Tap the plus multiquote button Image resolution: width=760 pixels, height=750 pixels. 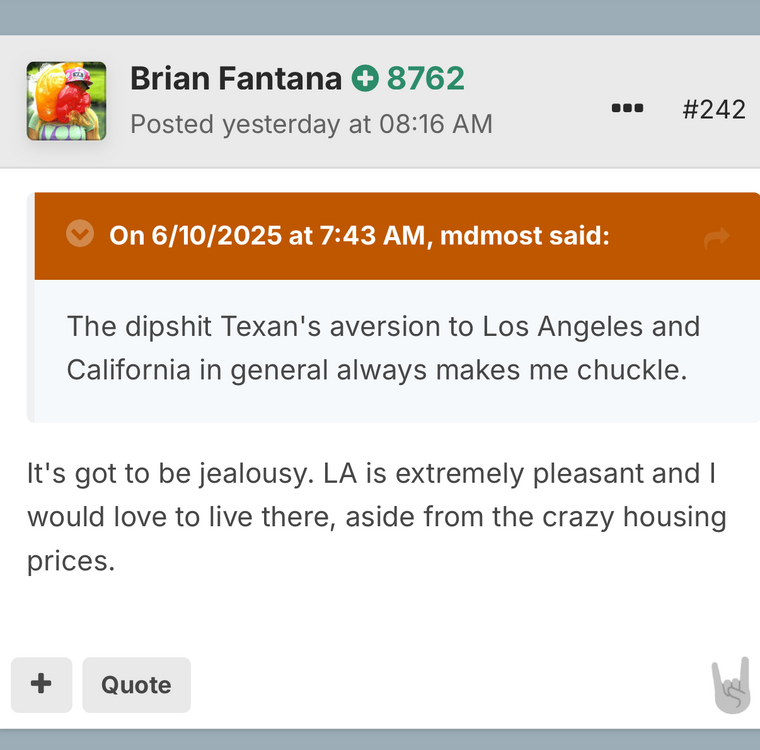point(41,684)
